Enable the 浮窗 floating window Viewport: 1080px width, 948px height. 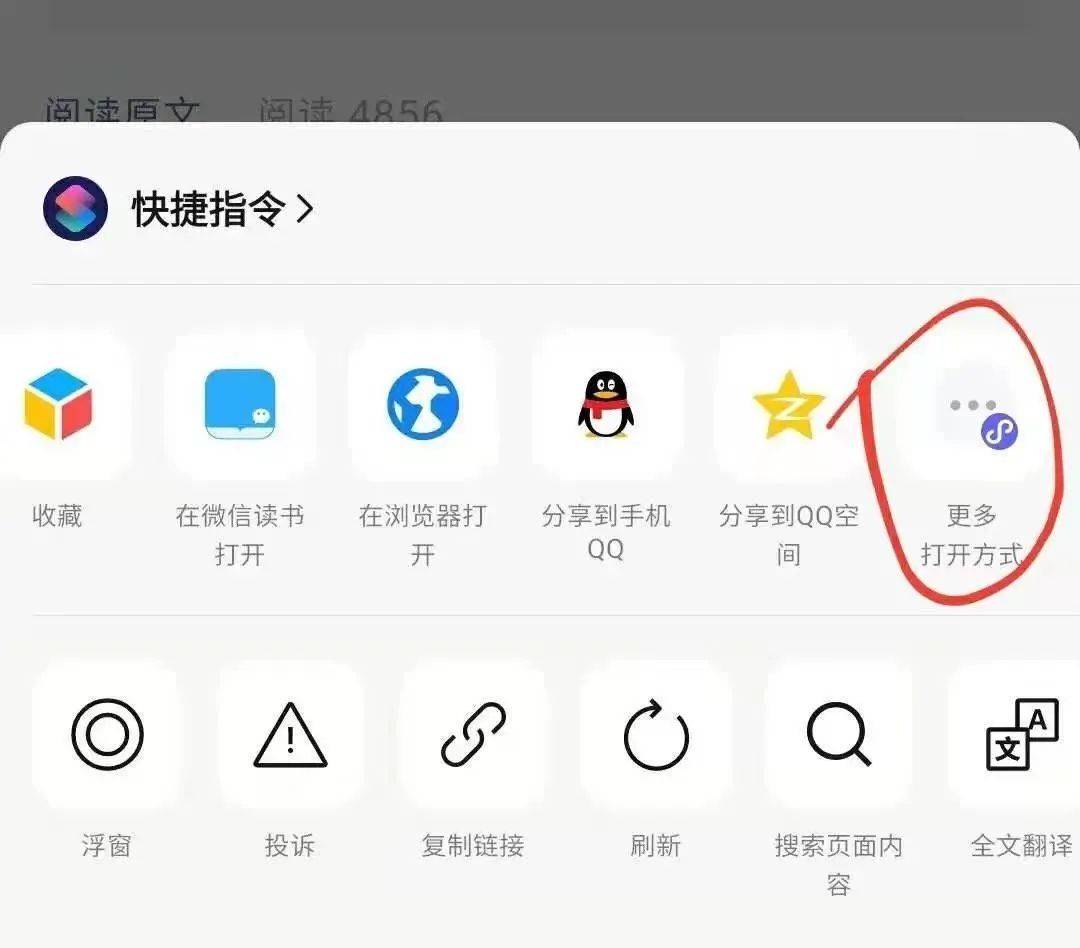(x=107, y=735)
